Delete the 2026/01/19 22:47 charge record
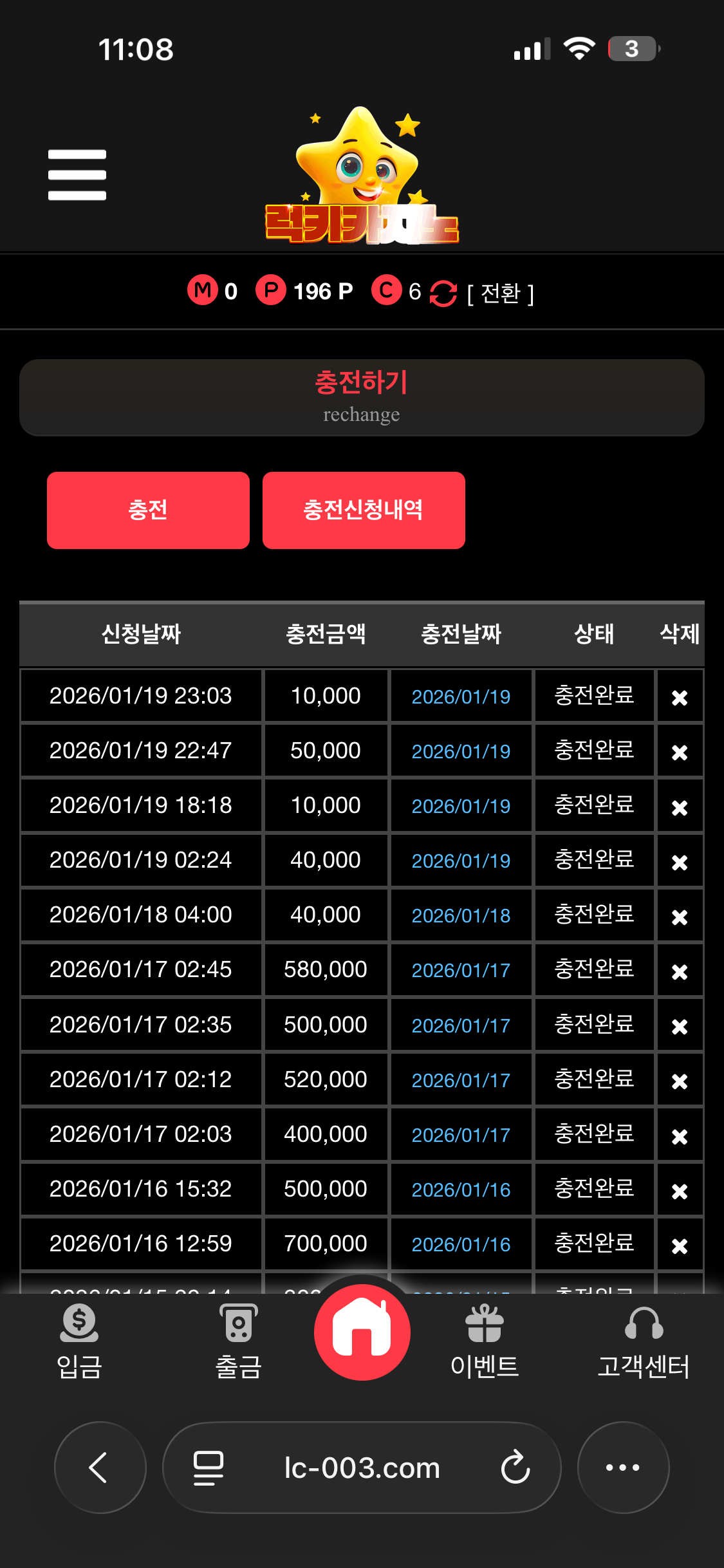Image resolution: width=724 pixels, height=1568 pixels. point(680,752)
